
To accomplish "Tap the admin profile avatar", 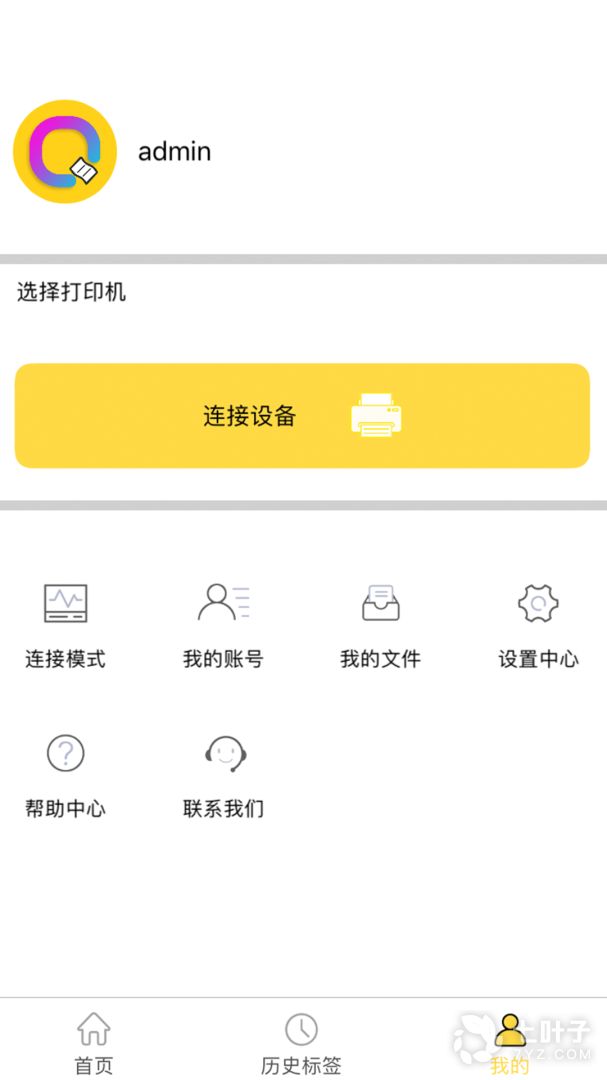I will pyautogui.click(x=65, y=152).
